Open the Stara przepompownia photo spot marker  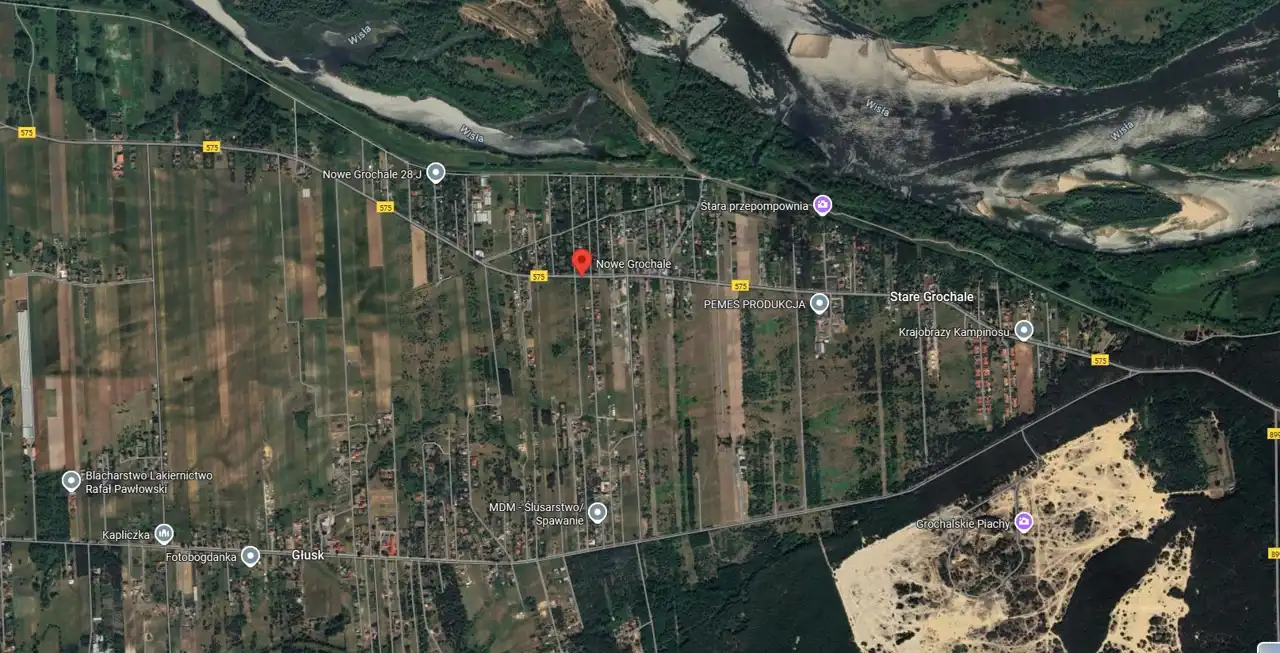click(822, 205)
